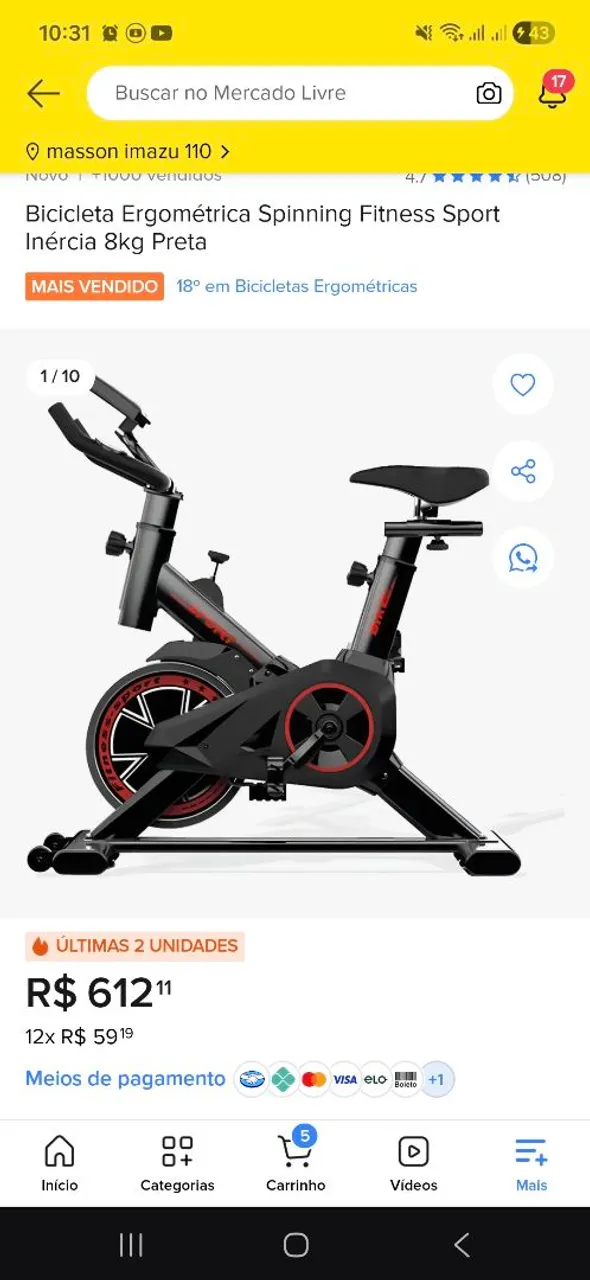Search by image with the camera icon

488,93
